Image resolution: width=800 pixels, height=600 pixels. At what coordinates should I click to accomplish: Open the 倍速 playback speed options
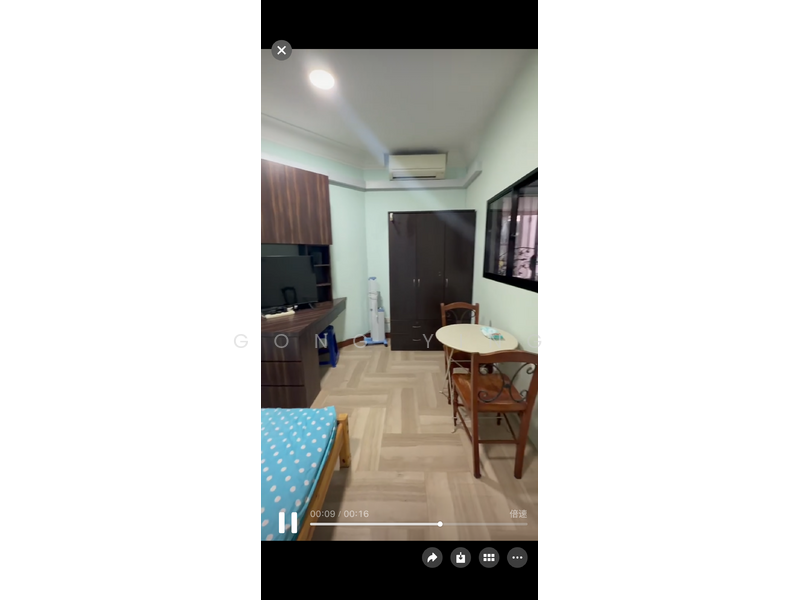[517, 514]
